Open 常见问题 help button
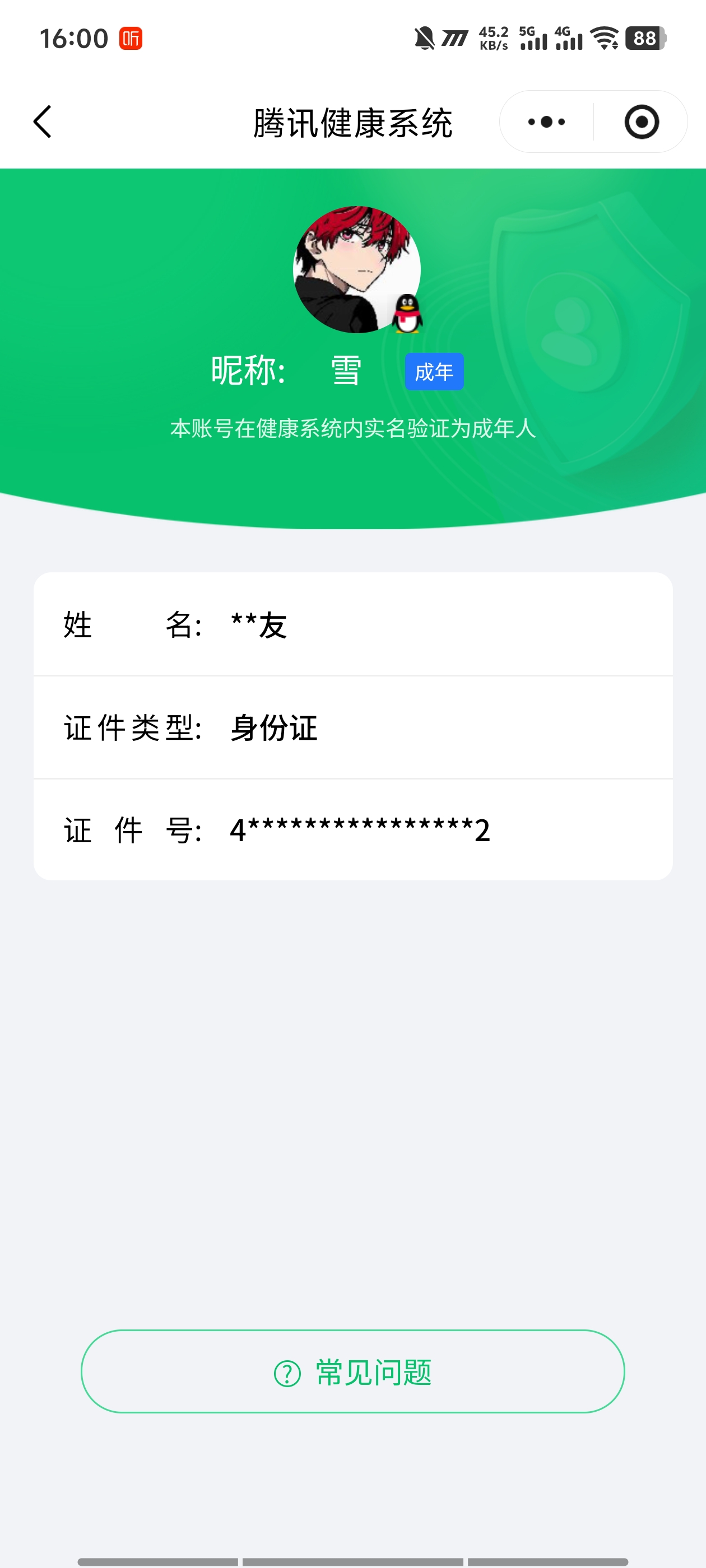 tap(352, 1371)
